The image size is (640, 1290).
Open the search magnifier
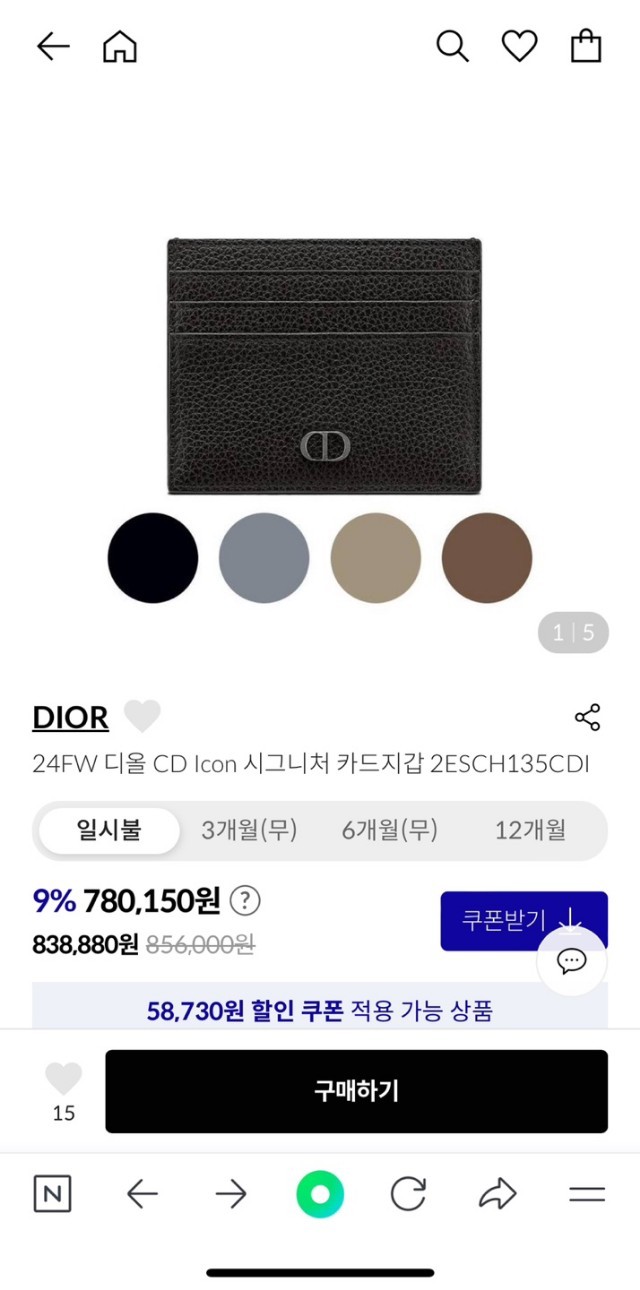(x=452, y=46)
